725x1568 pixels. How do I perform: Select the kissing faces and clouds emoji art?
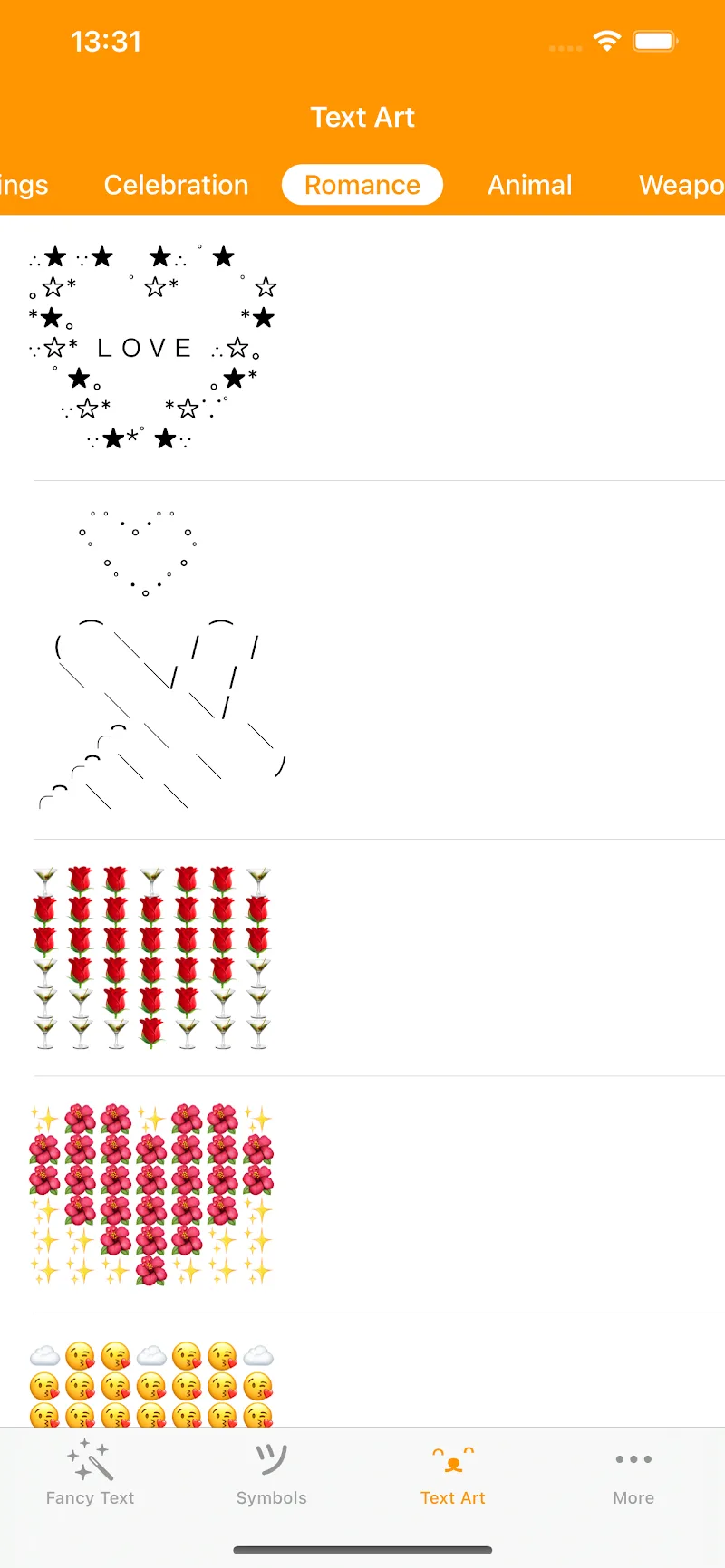362,1371
